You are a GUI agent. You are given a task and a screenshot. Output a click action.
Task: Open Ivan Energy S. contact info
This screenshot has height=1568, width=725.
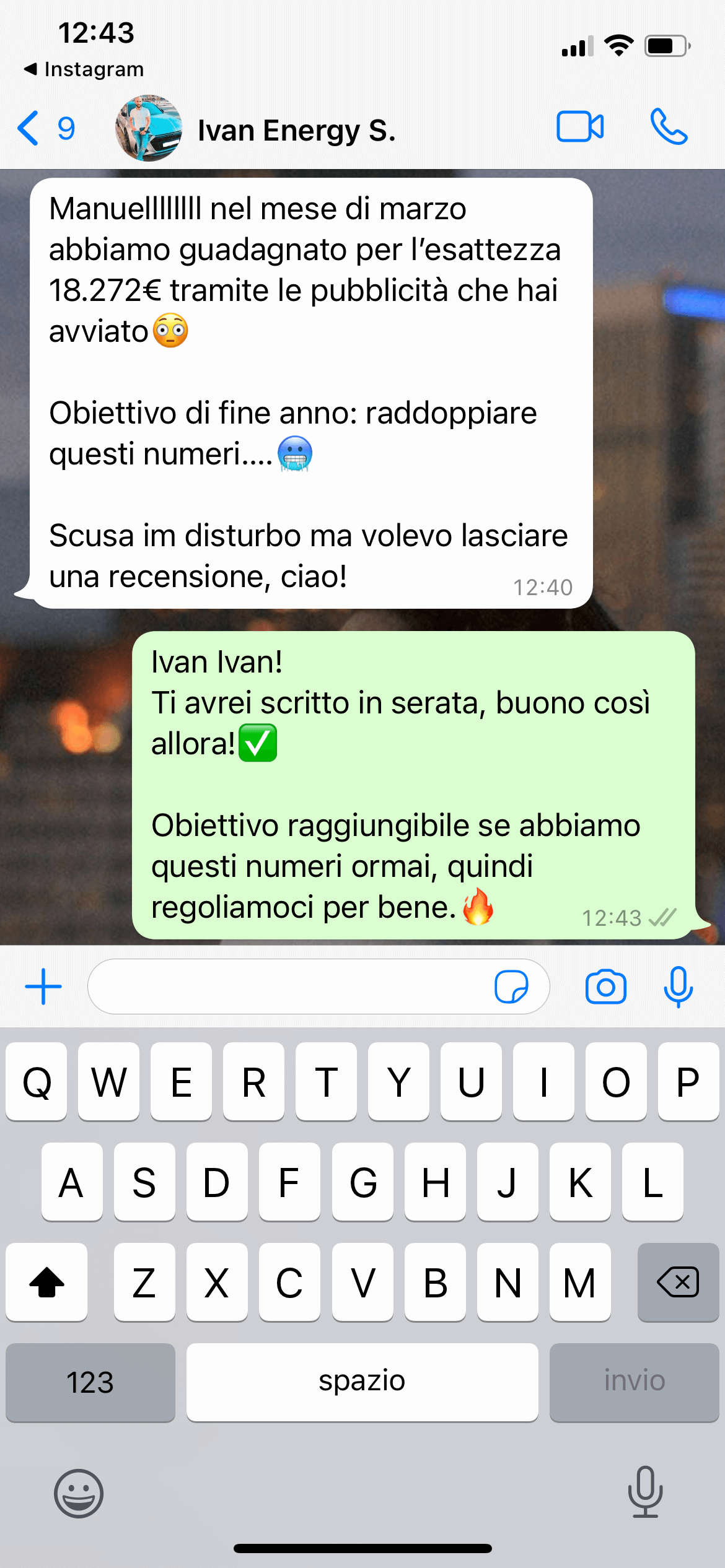tap(296, 131)
